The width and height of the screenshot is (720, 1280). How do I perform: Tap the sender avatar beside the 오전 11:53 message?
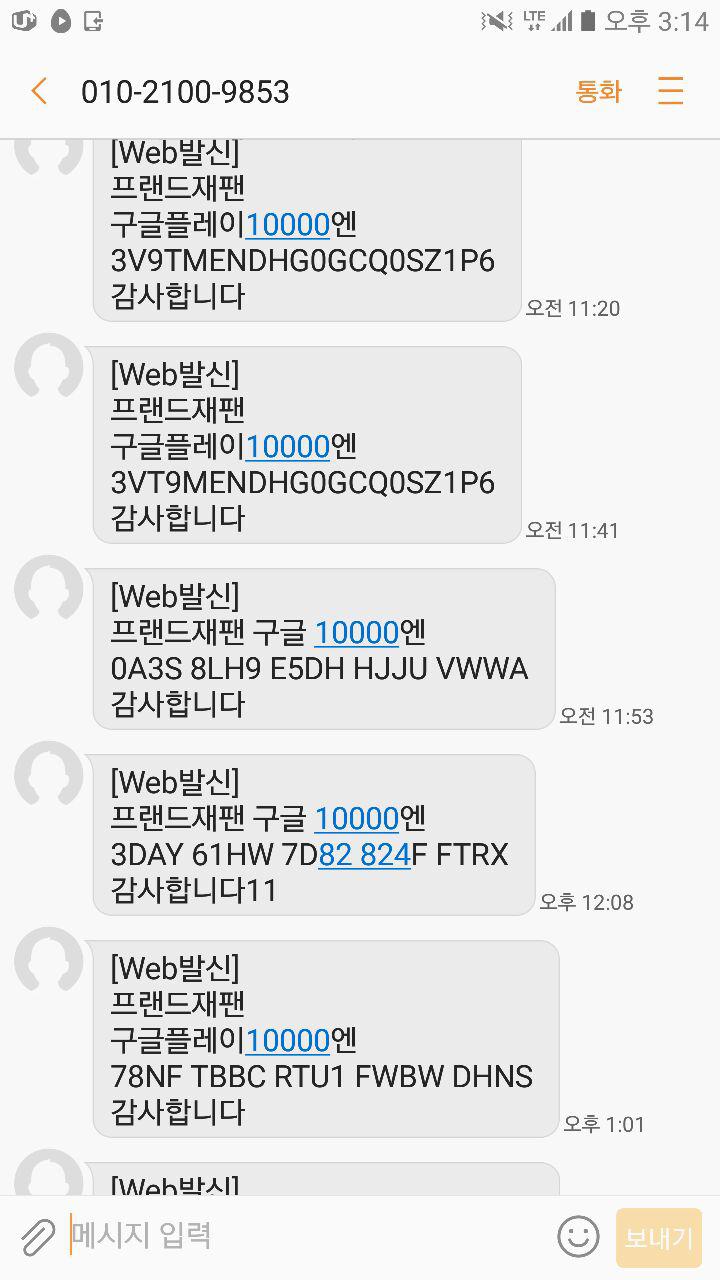coord(48,589)
